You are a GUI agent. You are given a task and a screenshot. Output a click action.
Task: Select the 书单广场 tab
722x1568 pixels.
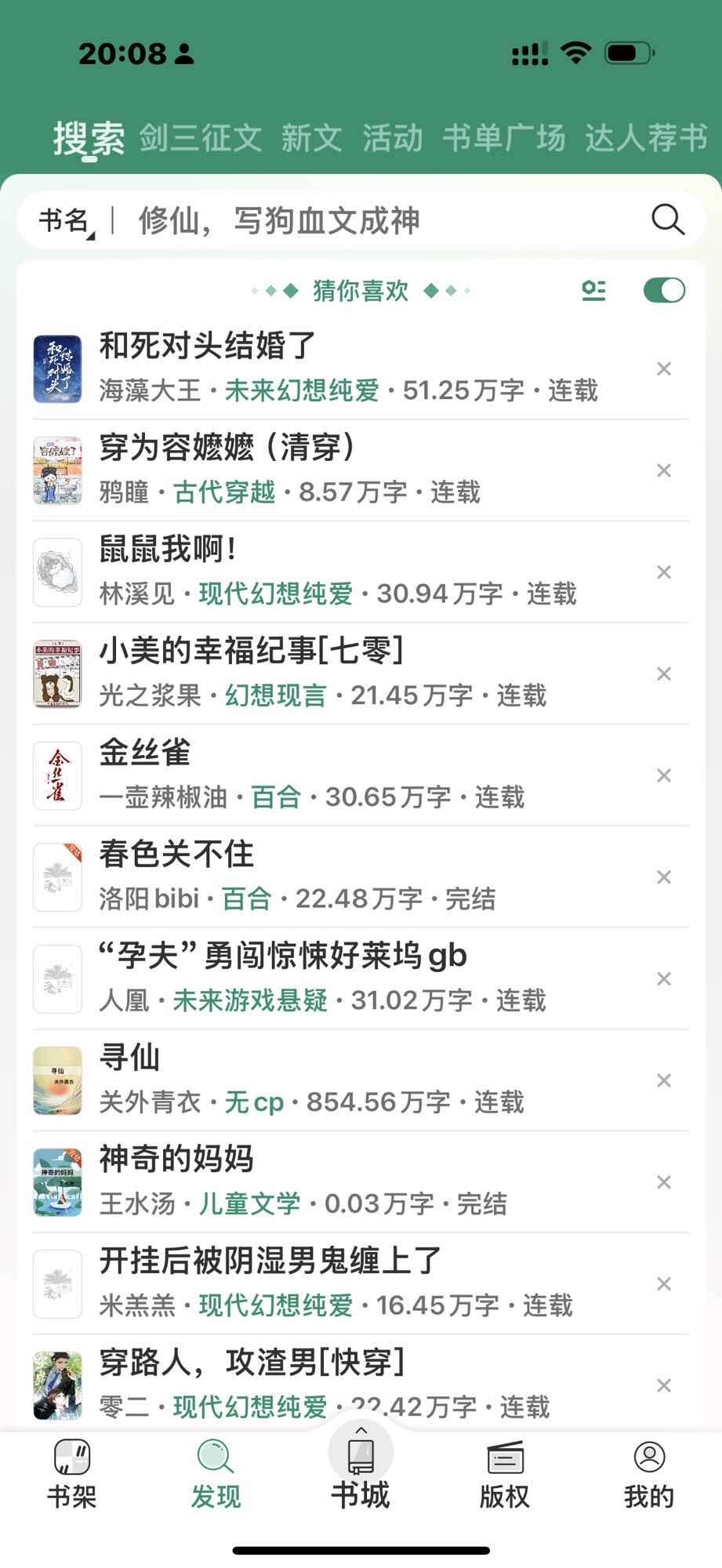(503, 138)
